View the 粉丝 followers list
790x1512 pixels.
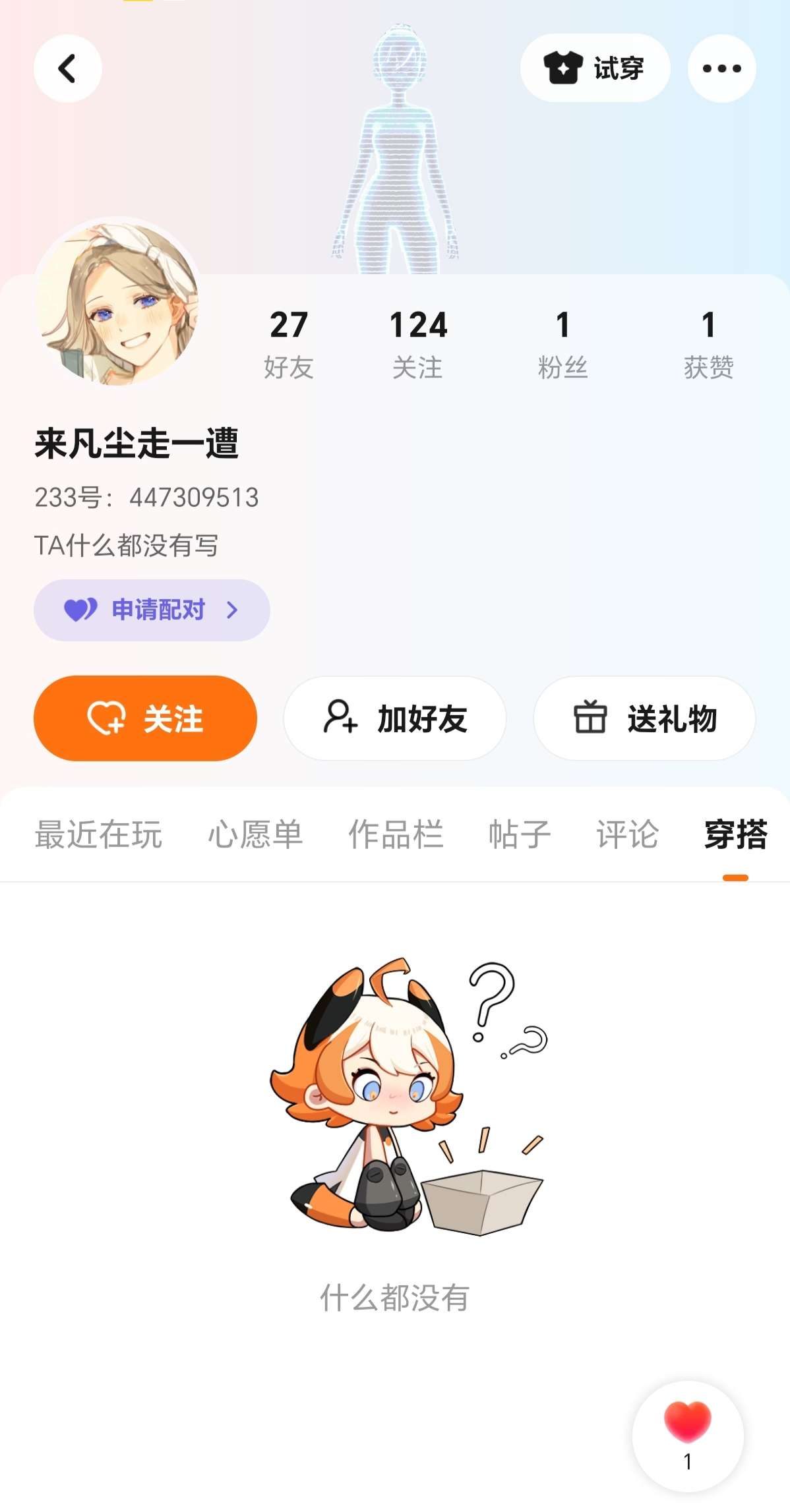tap(562, 344)
